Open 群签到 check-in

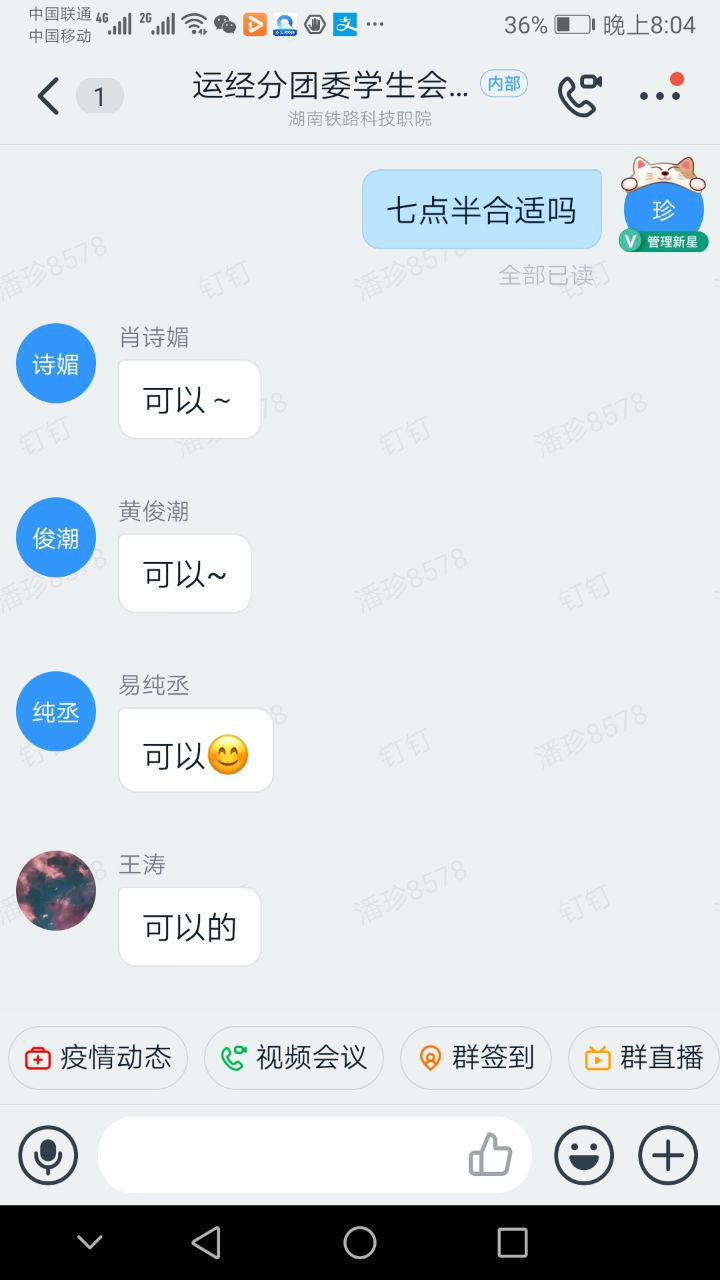[476, 1058]
